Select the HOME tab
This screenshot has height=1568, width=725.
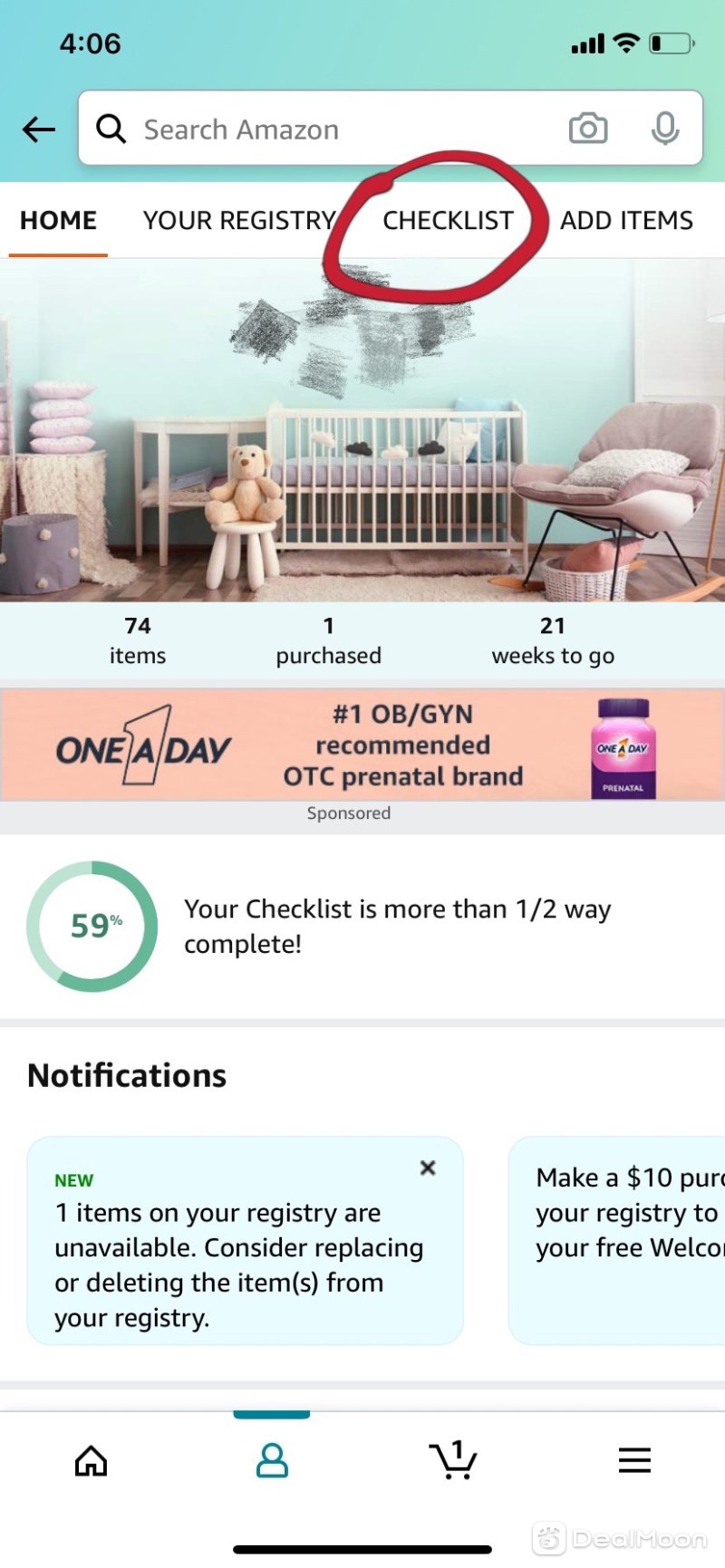pos(58,221)
